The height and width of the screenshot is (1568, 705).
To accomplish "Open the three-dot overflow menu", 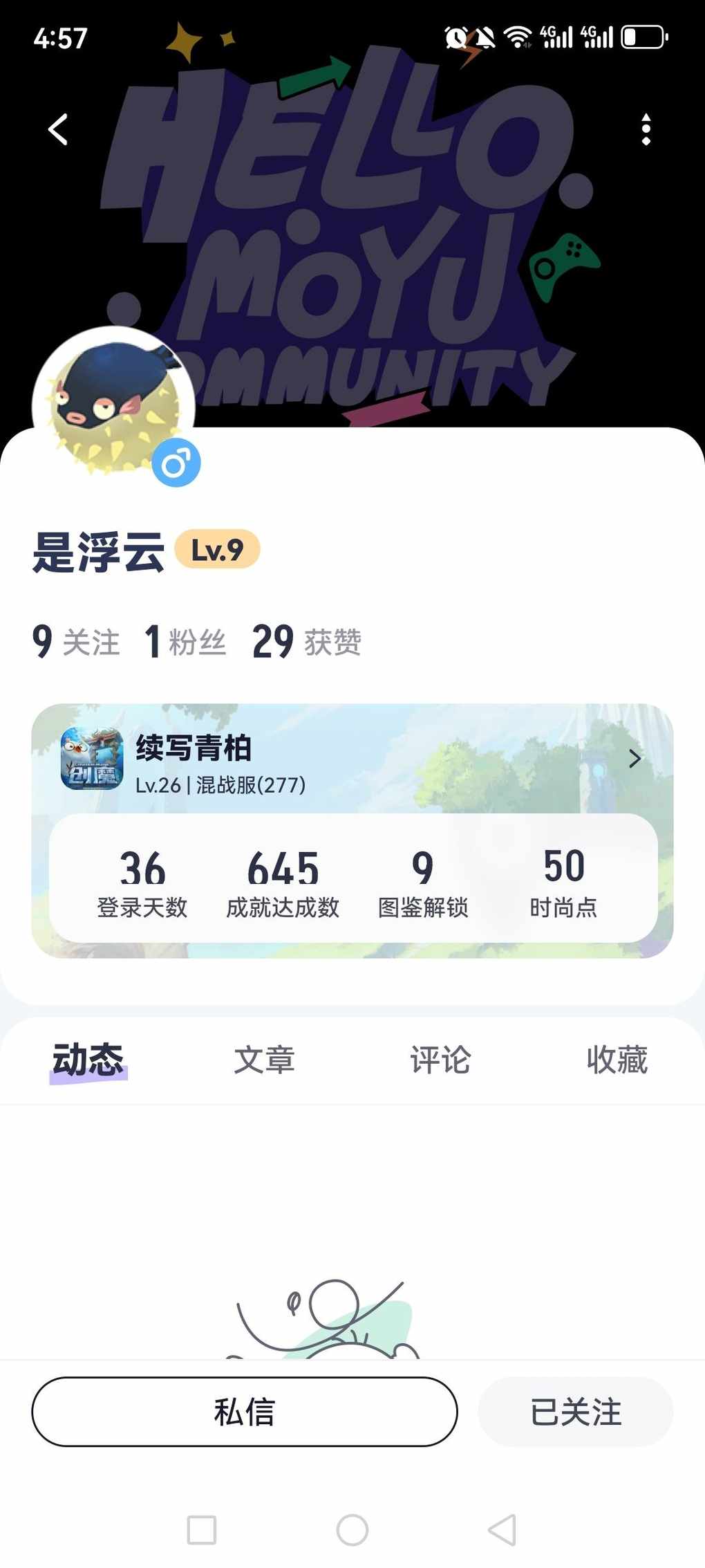I will pos(646,129).
